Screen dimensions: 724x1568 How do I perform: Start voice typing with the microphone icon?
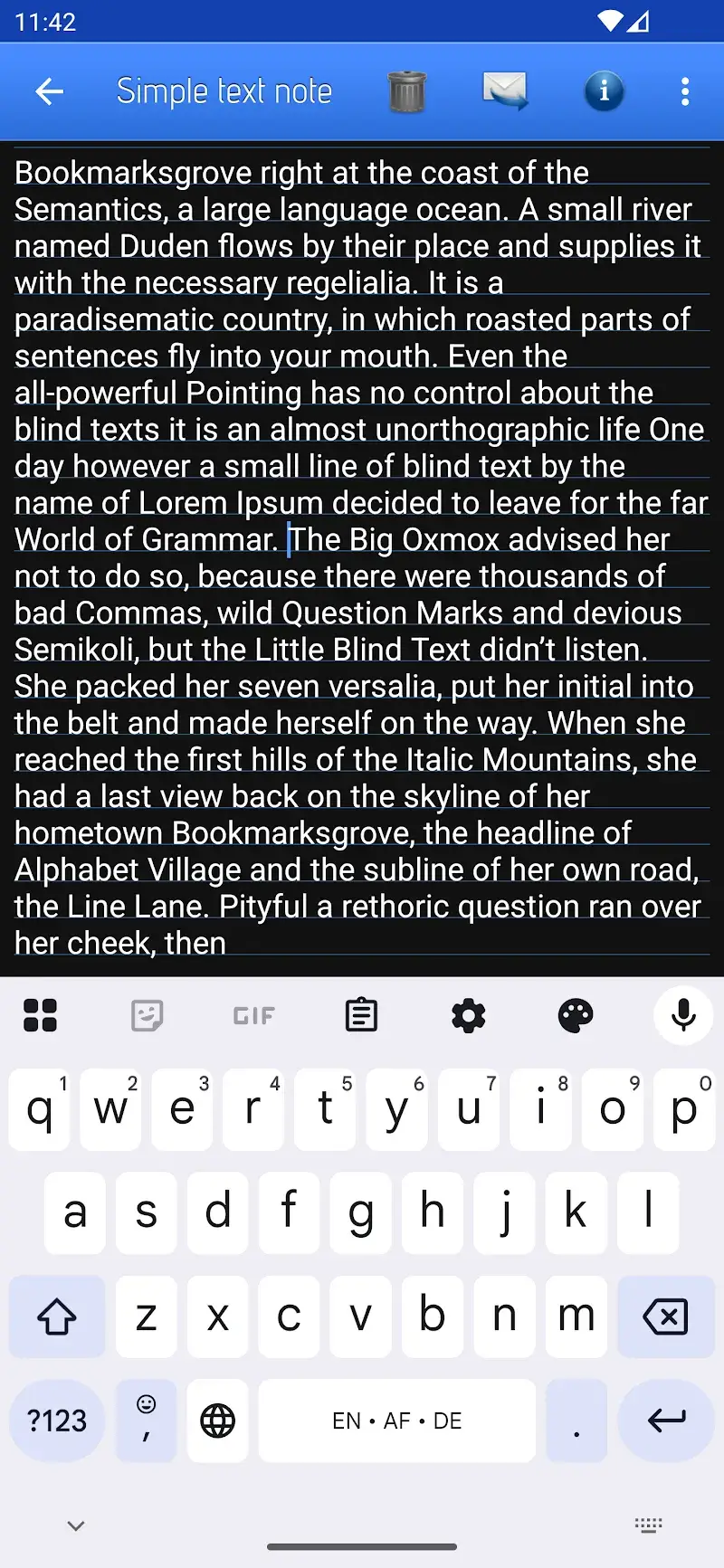tap(682, 1015)
